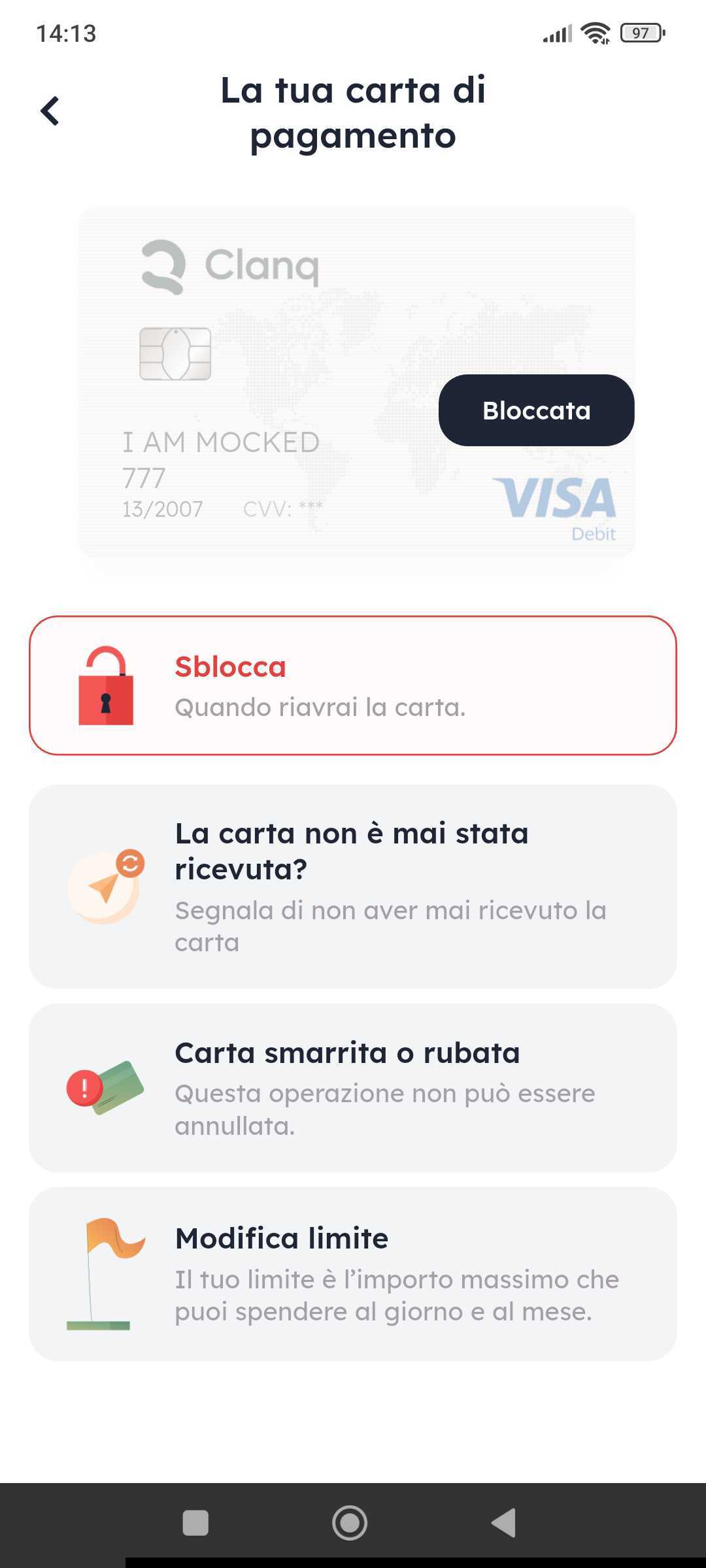Open Carta smarrita o rubata
The width and height of the screenshot is (706, 1568).
(353, 1088)
